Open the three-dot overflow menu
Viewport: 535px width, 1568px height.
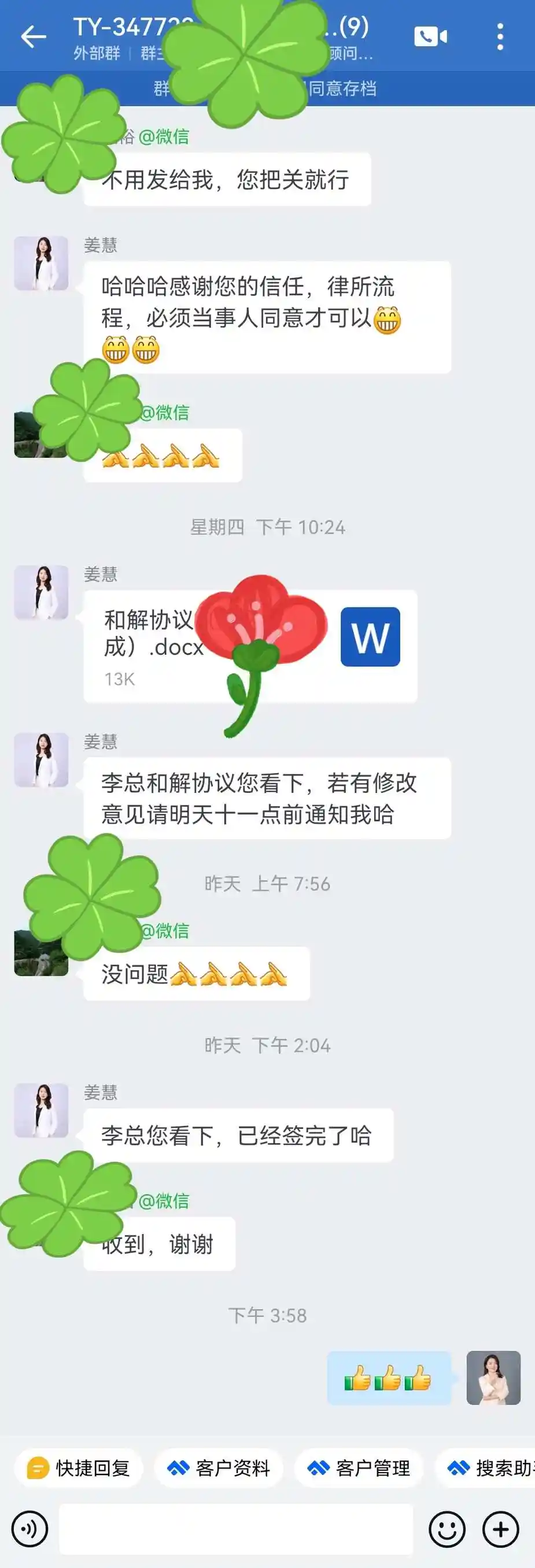(500, 36)
